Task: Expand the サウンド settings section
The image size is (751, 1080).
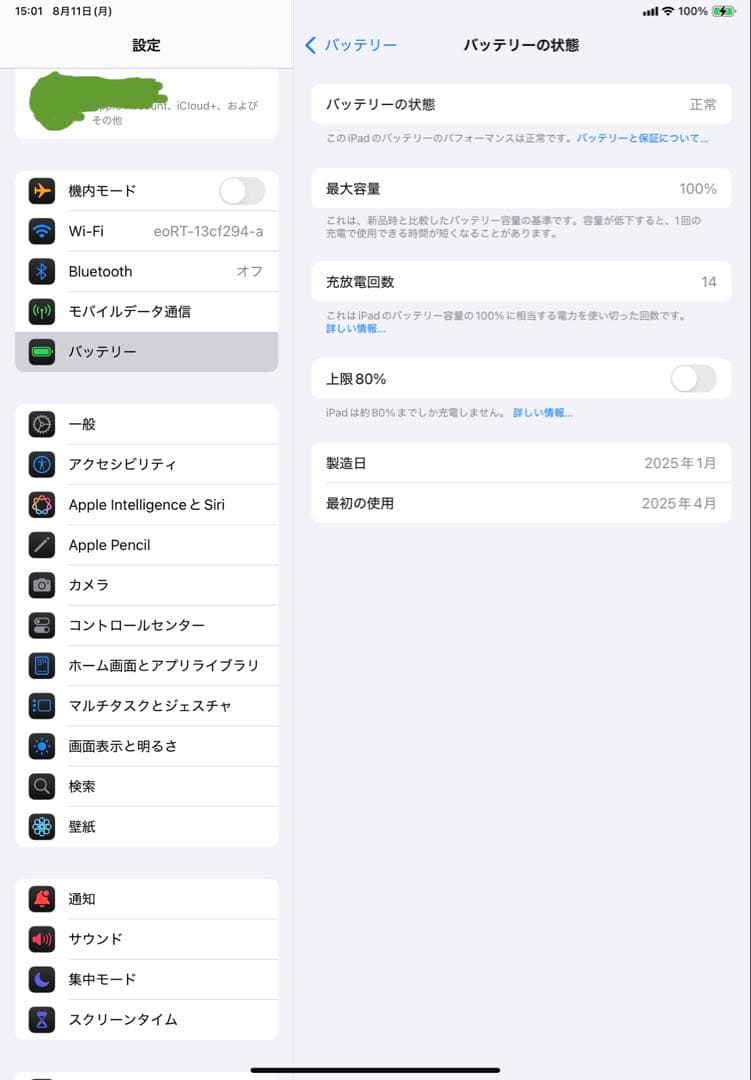Action: point(147,939)
